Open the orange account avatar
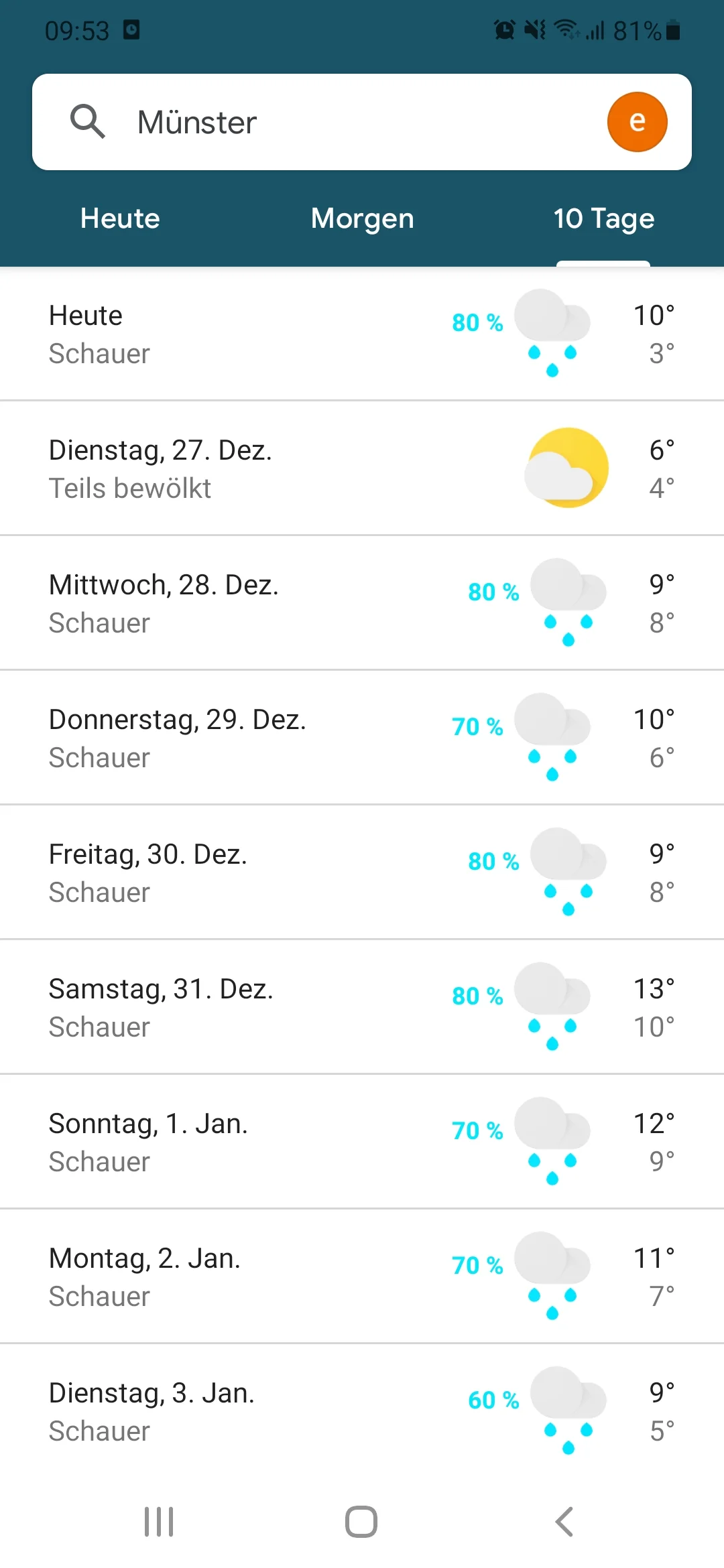 (637, 122)
